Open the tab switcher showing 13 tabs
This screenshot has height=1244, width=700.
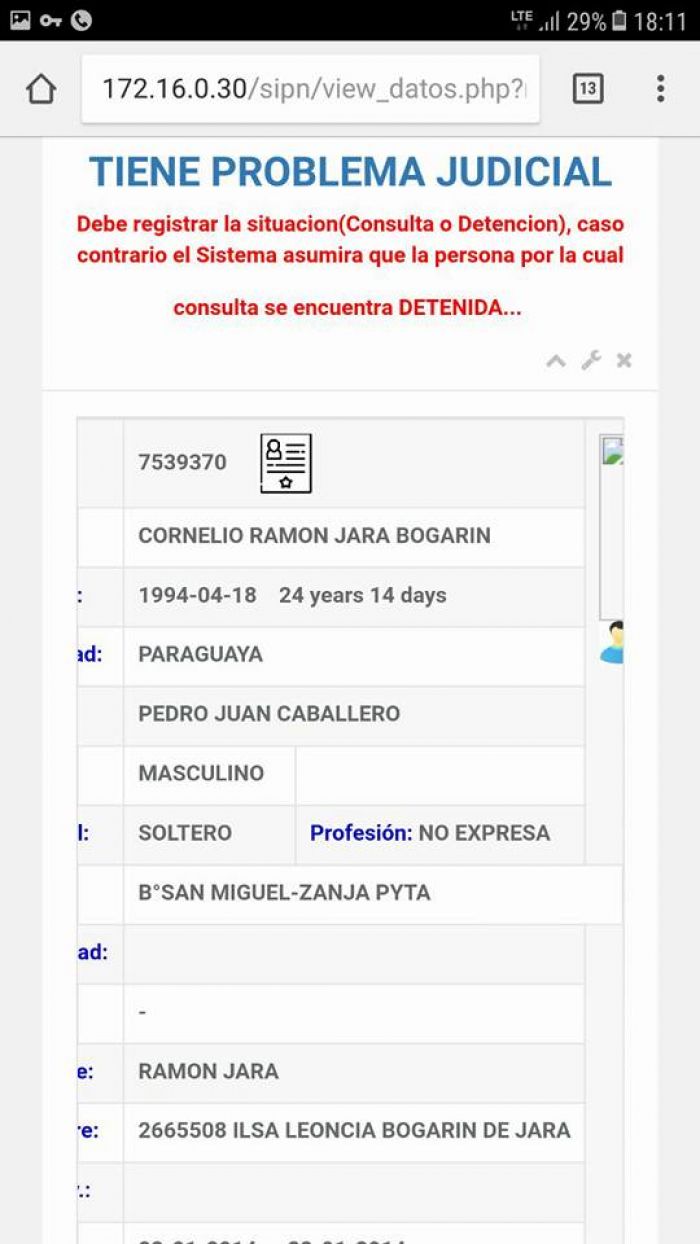pos(588,89)
